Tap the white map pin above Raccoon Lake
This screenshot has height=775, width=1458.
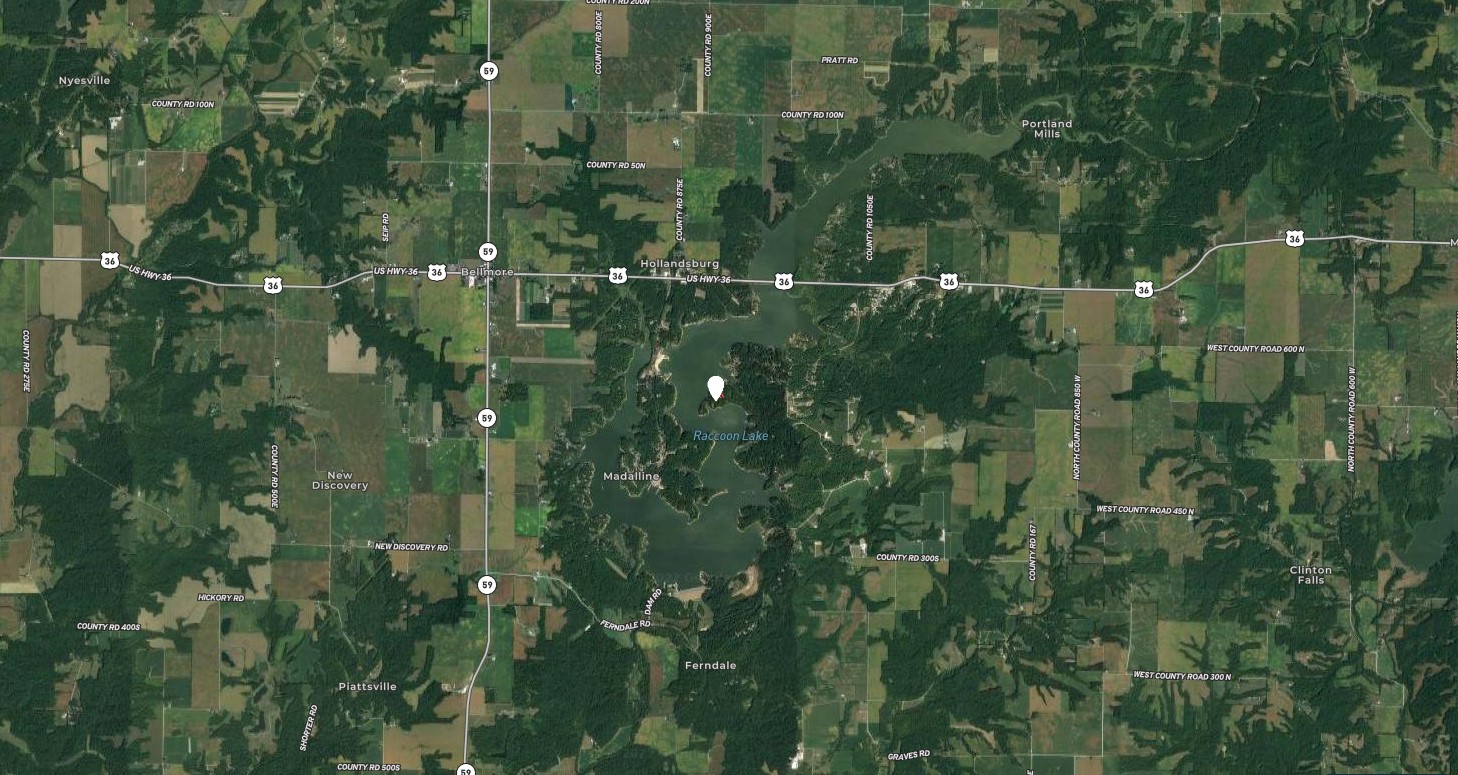715,388
